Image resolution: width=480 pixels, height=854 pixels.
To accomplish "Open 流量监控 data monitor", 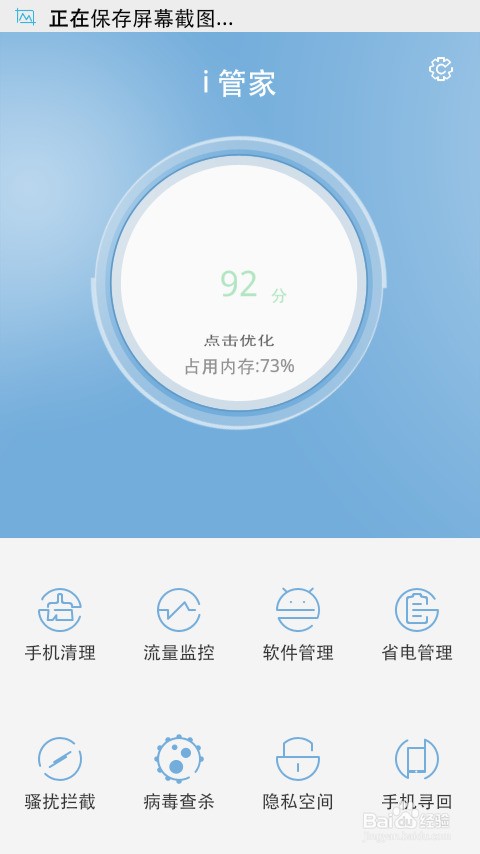I will (x=179, y=625).
